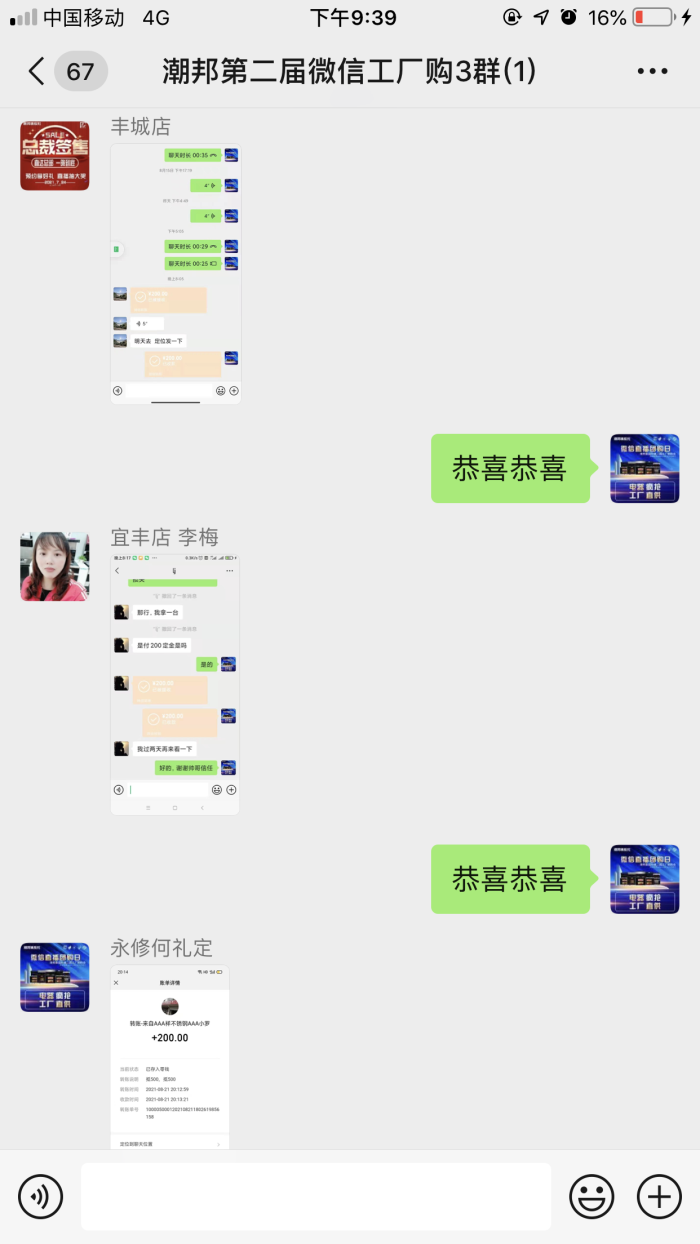The image size is (700, 1244).
Task: Open the group chat overflow menu
Action: click(652, 71)
